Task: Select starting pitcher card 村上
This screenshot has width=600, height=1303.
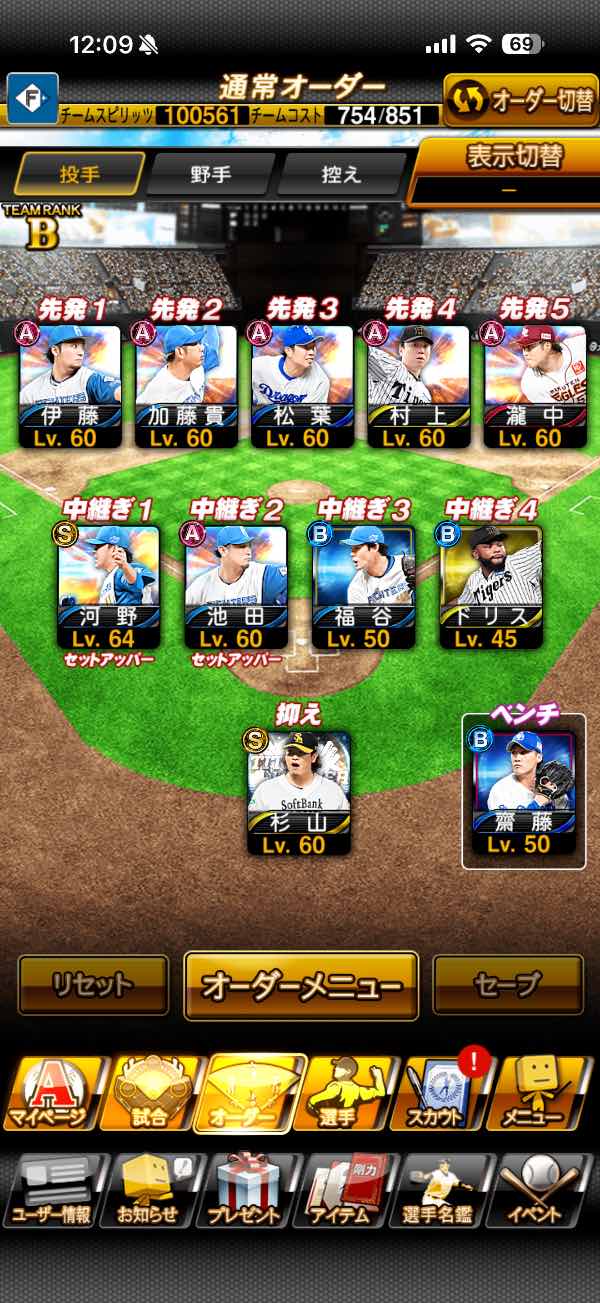Action: pos(418,386)
